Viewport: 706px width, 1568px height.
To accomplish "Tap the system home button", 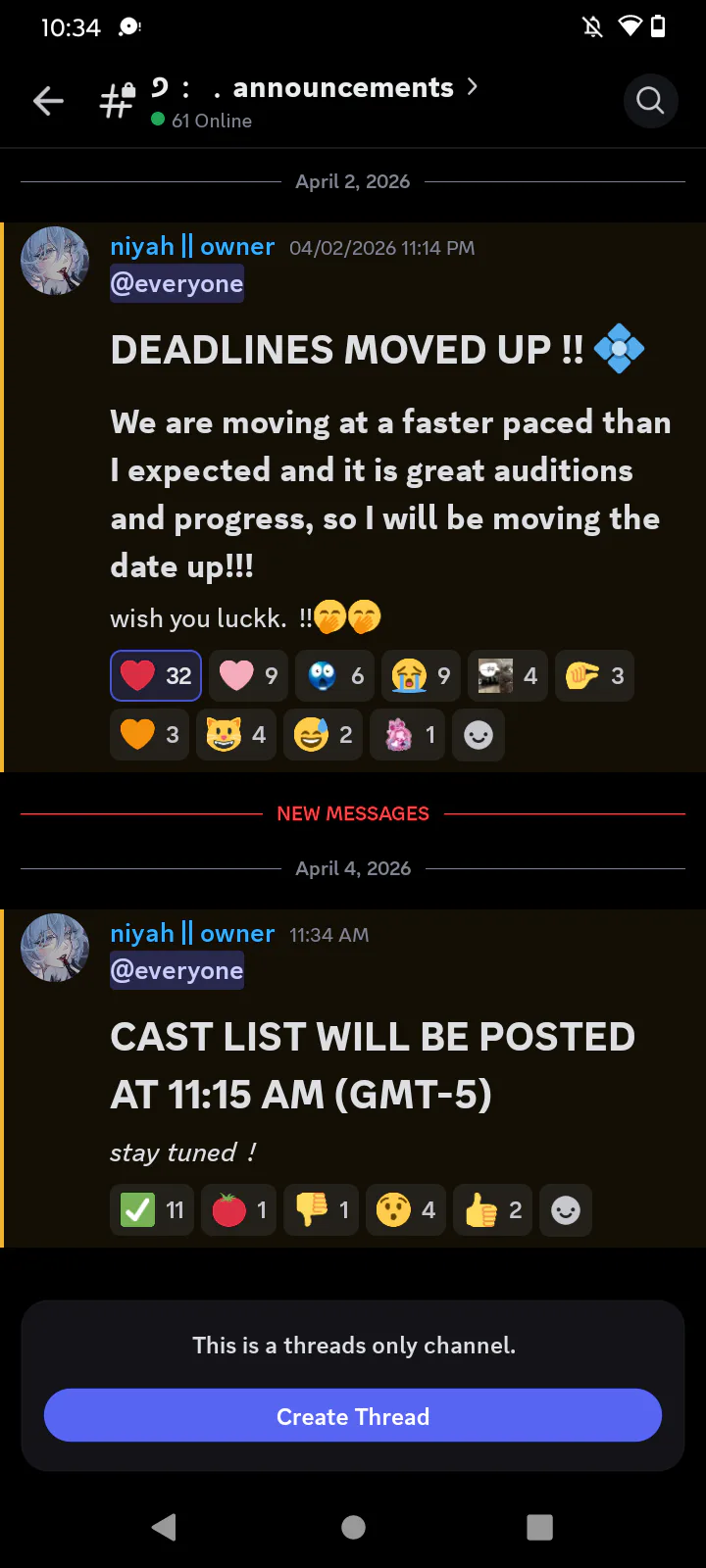I will (353, 1527).
